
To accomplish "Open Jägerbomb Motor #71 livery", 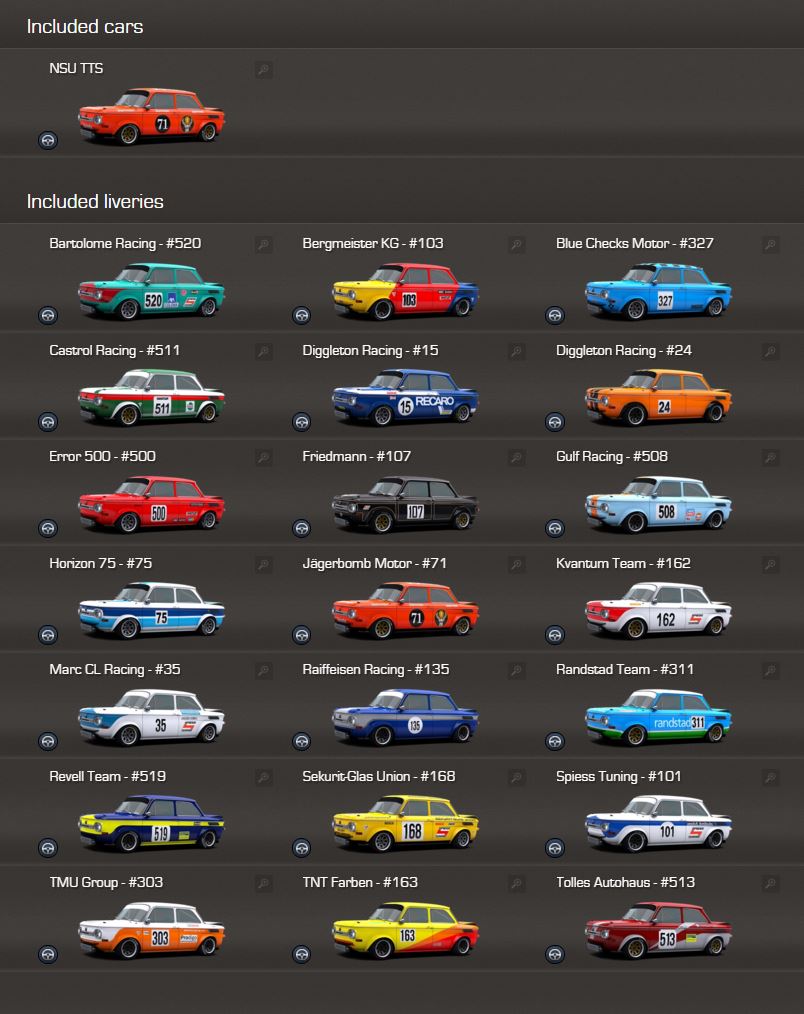I will [x=405, y=609].
